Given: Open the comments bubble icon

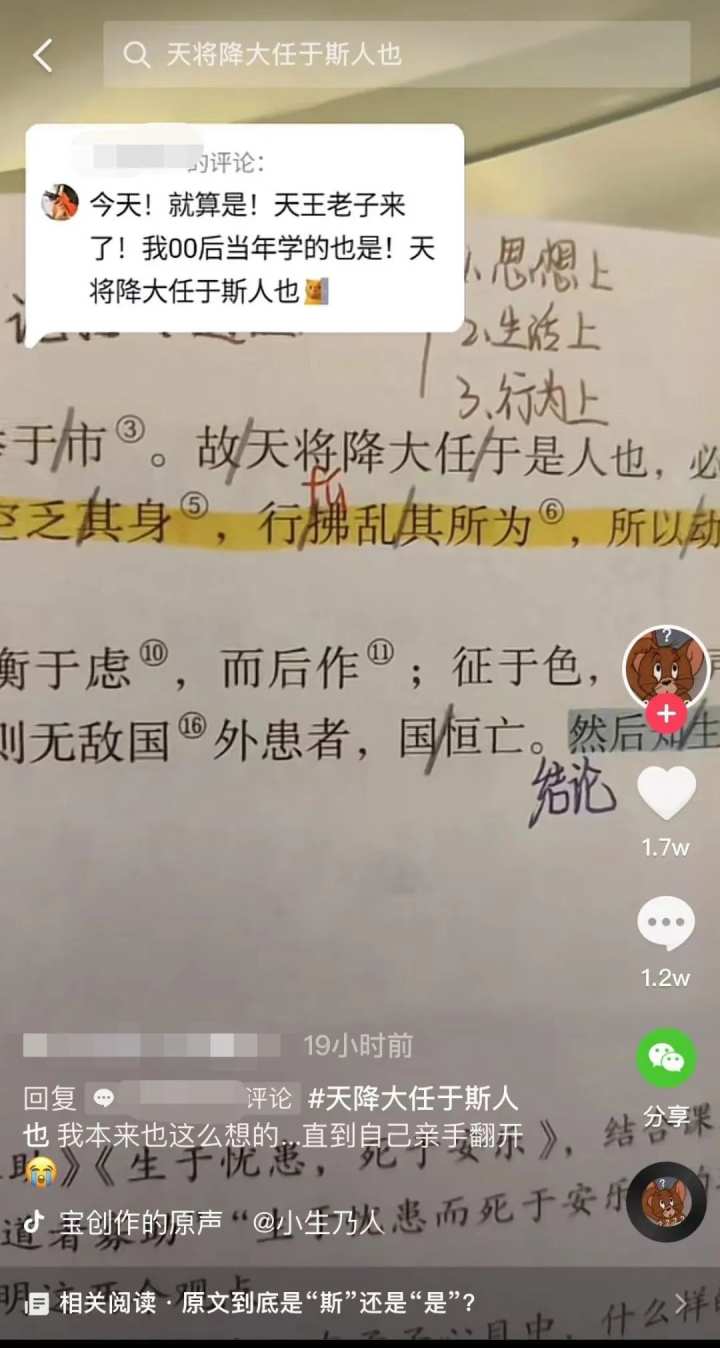Looking at the screenshot, I should click(x=666, y=924).
